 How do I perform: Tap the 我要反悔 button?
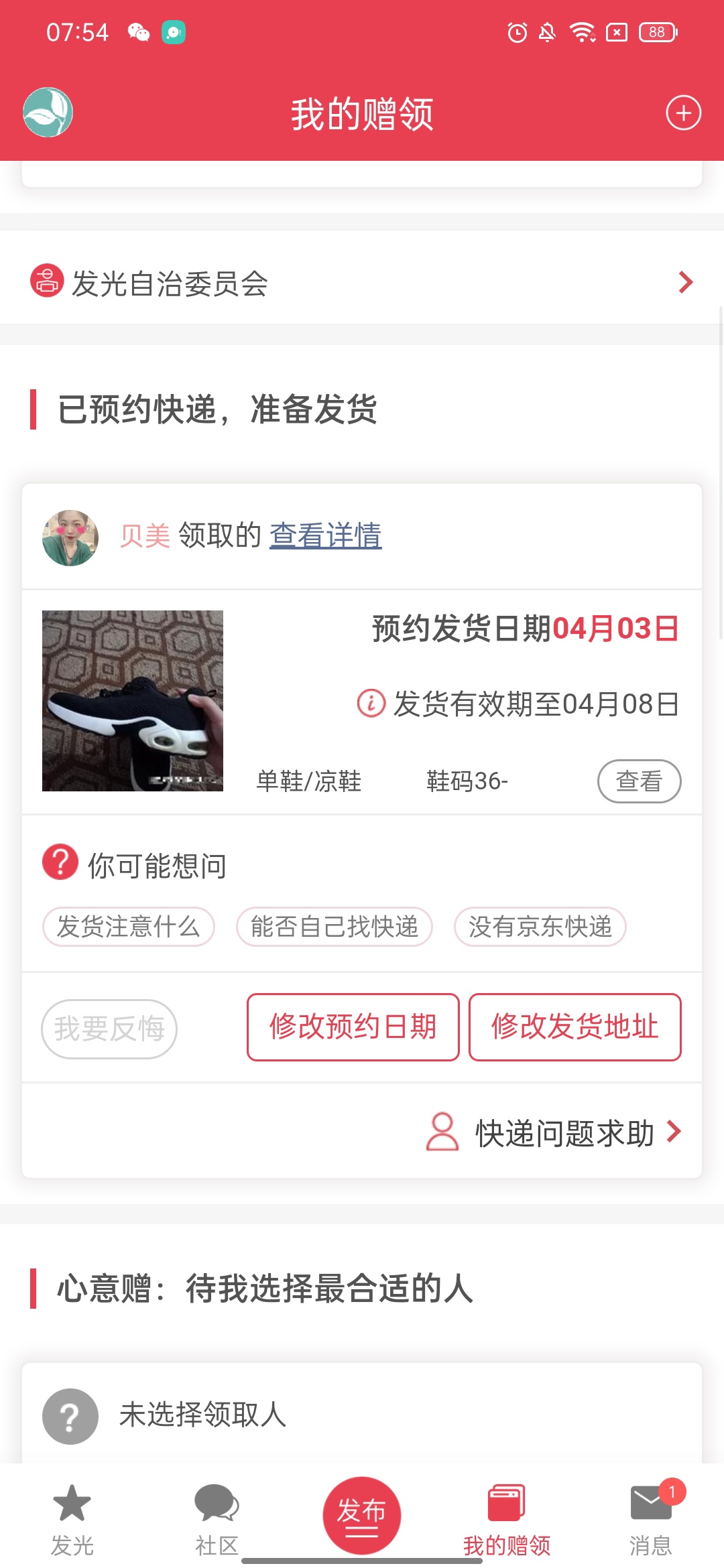click(109, 1029)
